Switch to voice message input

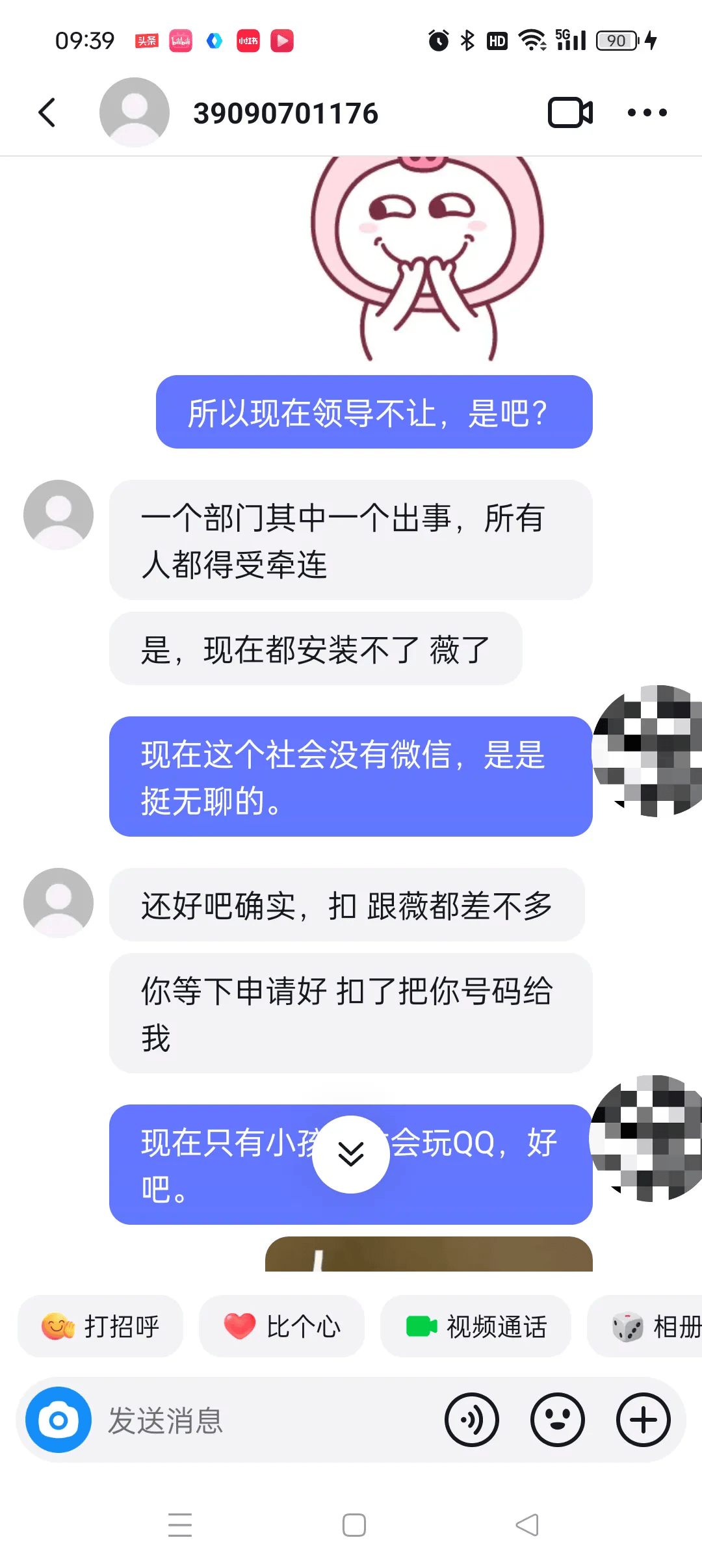472,1420
